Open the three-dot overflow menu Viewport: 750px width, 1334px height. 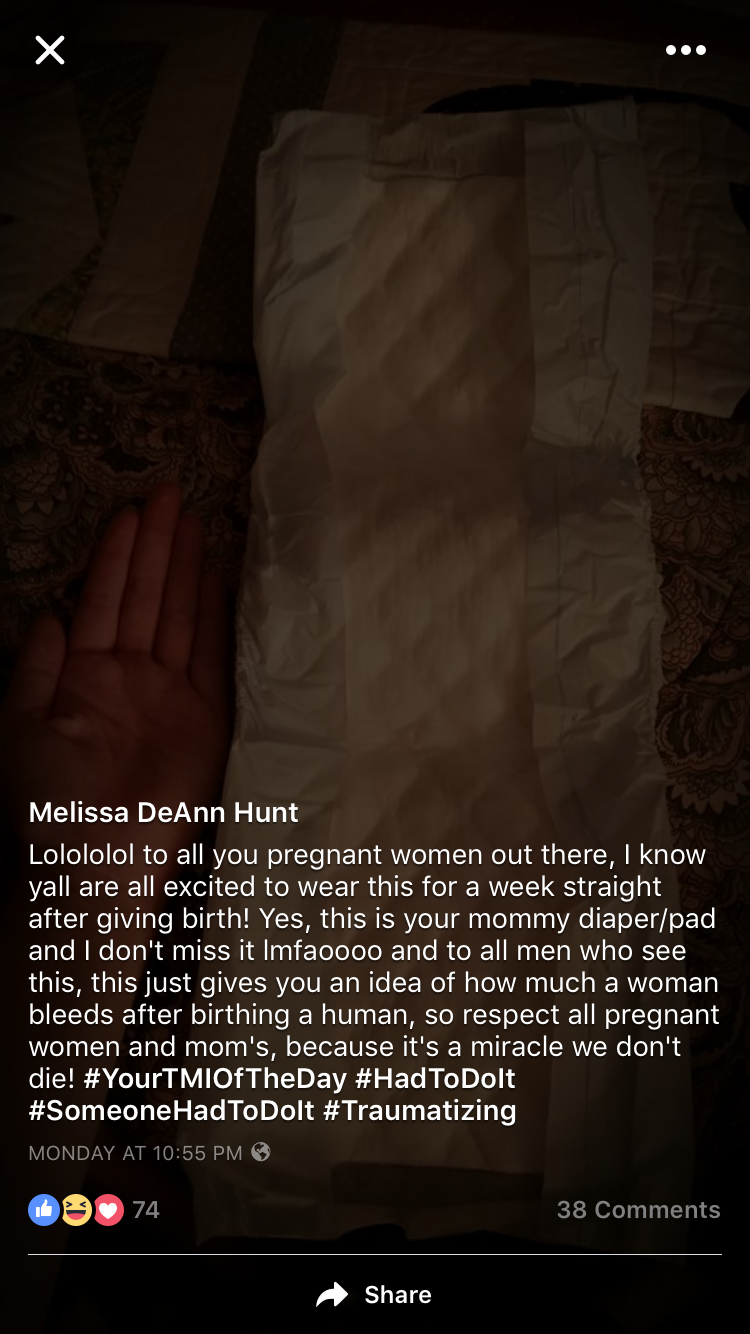coord(686,50)
